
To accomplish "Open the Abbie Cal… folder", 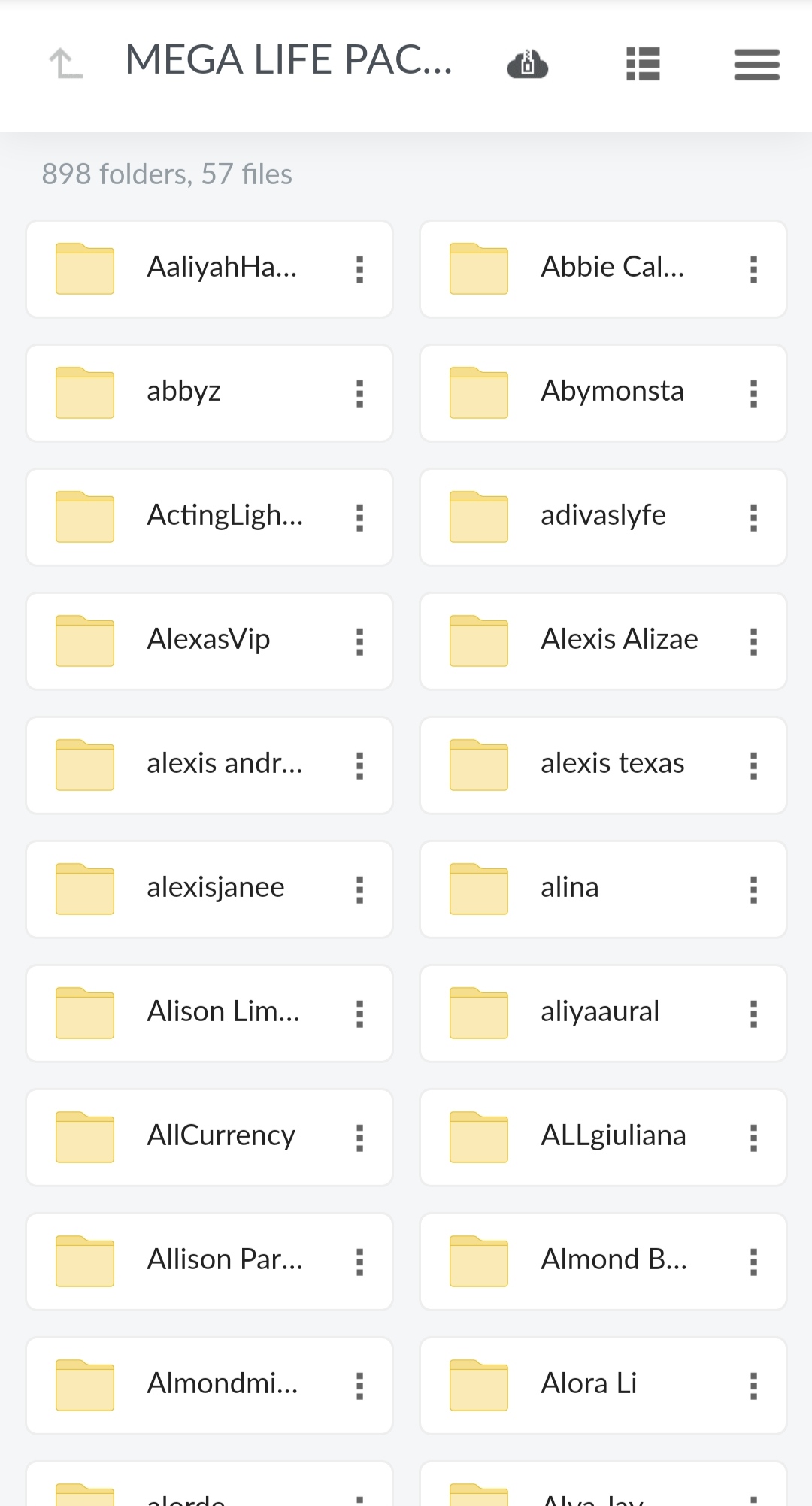I will [612, 268].
